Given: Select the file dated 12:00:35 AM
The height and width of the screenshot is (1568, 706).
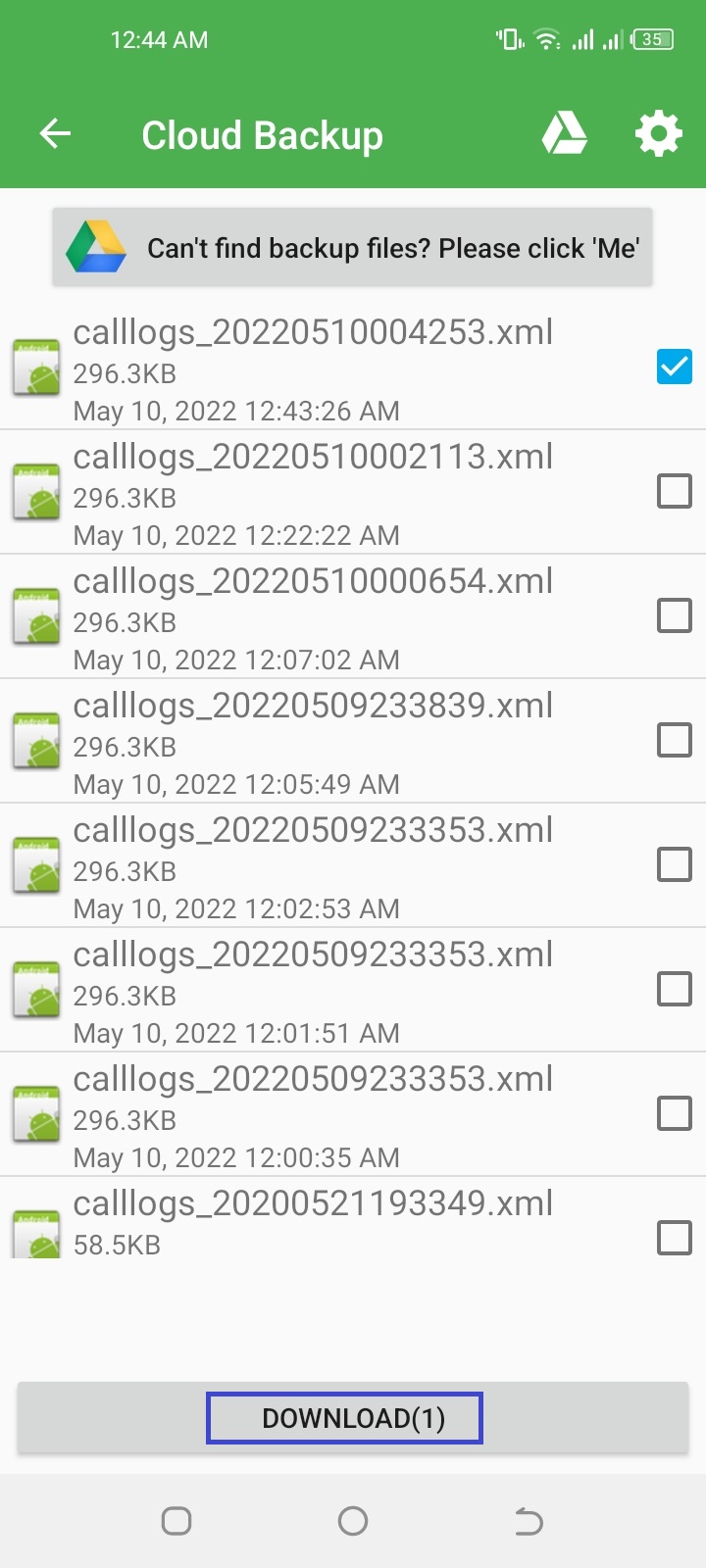Looking at the screenshot, I should [x=674, y=1113].
